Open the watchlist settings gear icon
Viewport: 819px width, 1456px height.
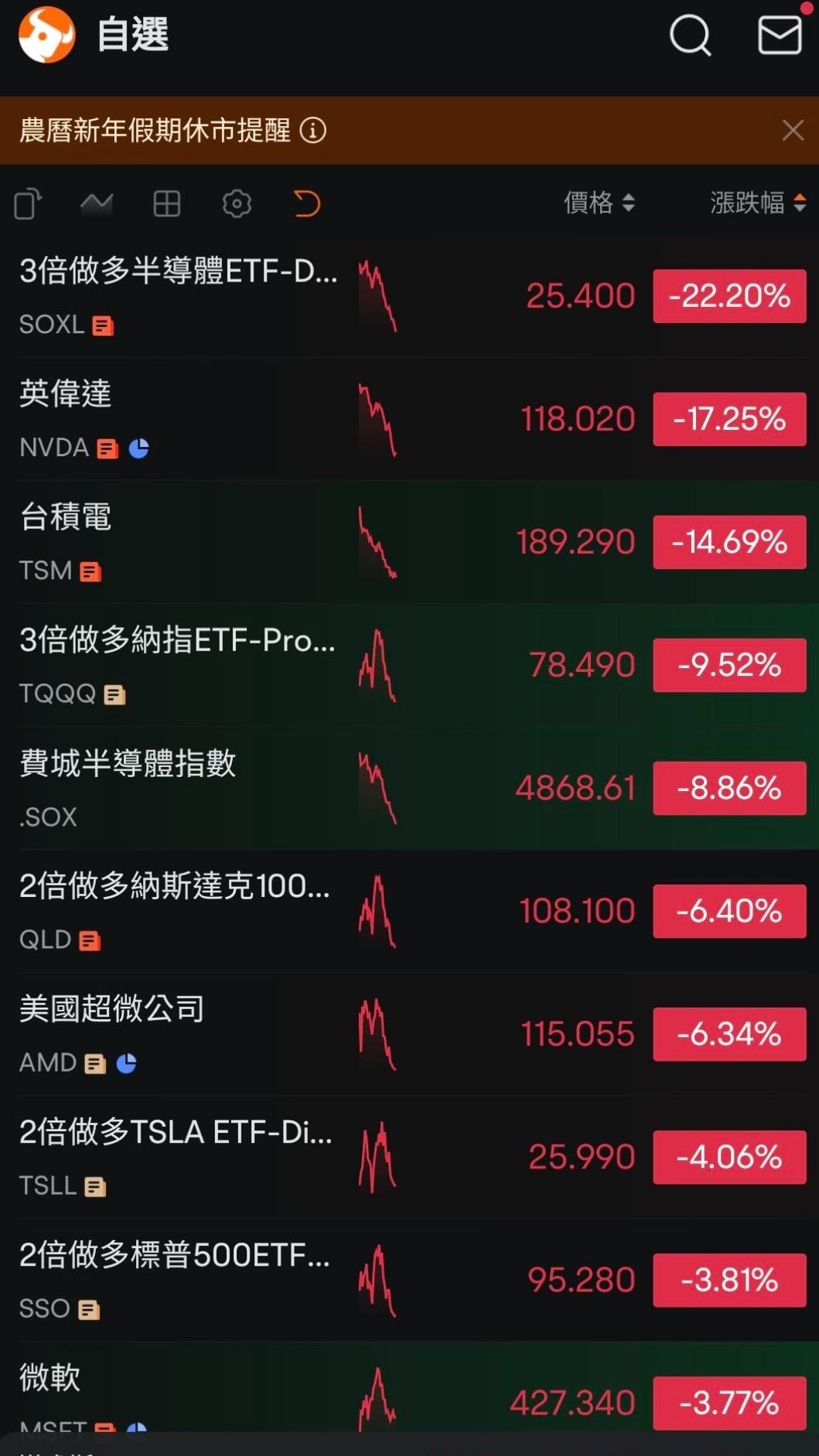[237, 203]
